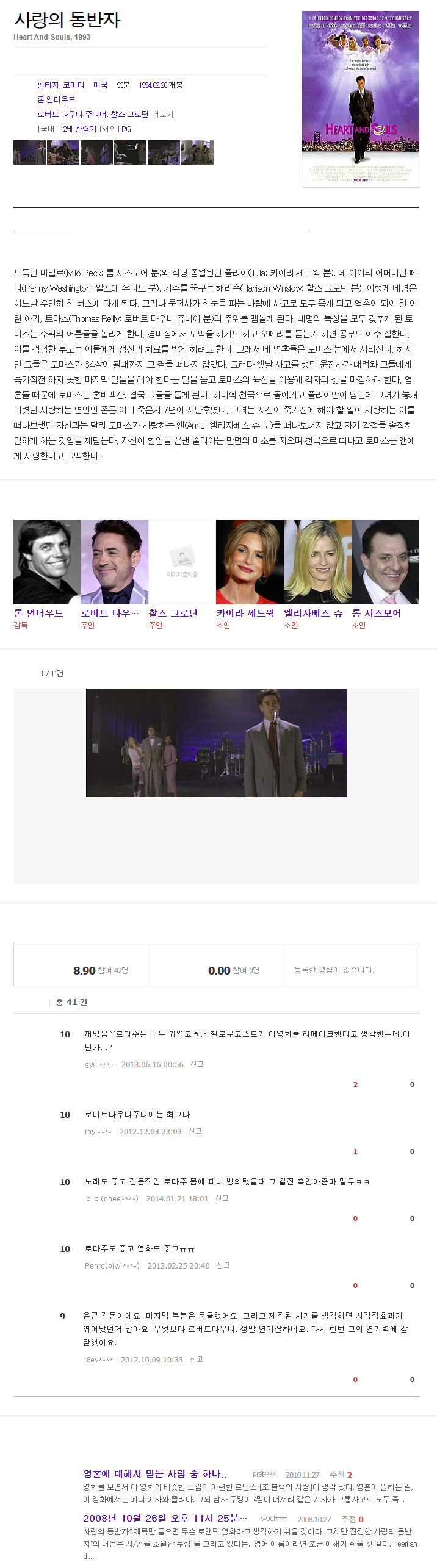Open the first small movie still thumbnail
Screen dimensions: 437x1568
tap(29, 152)
